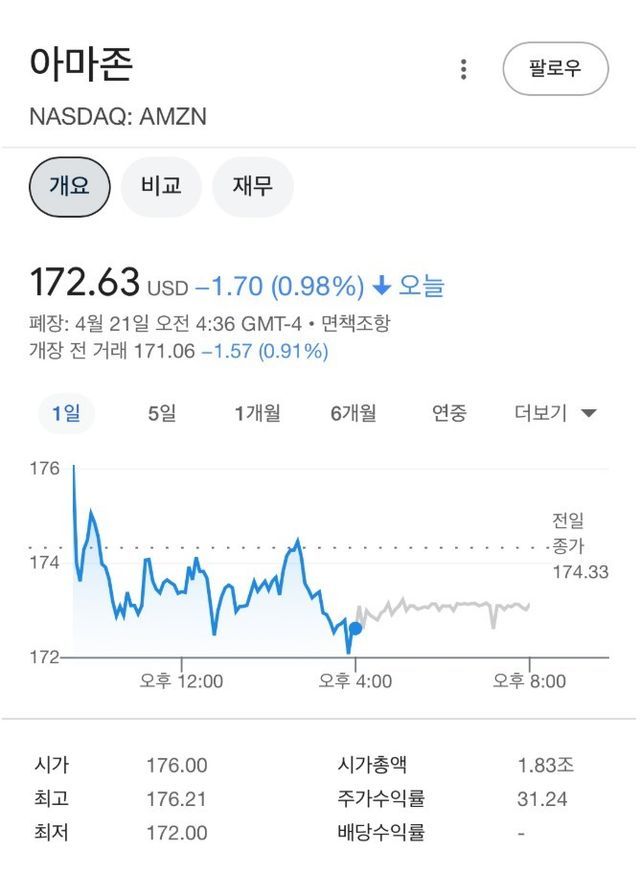Select the 연중 year-to-date range
This screenshot has height=878, width=640.
click(x=449, y=413)
